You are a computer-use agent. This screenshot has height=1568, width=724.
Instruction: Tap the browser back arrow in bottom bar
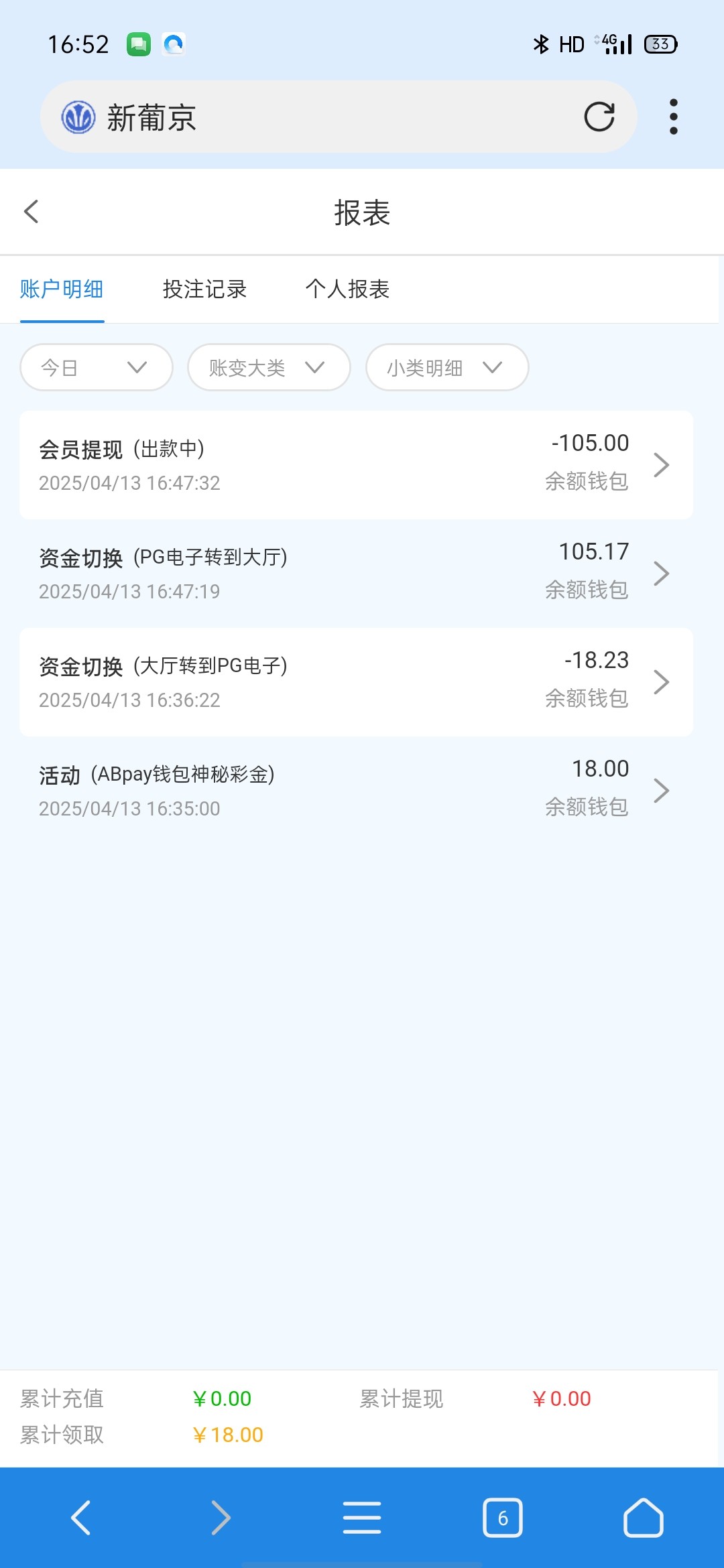[x=80, y=1518]
